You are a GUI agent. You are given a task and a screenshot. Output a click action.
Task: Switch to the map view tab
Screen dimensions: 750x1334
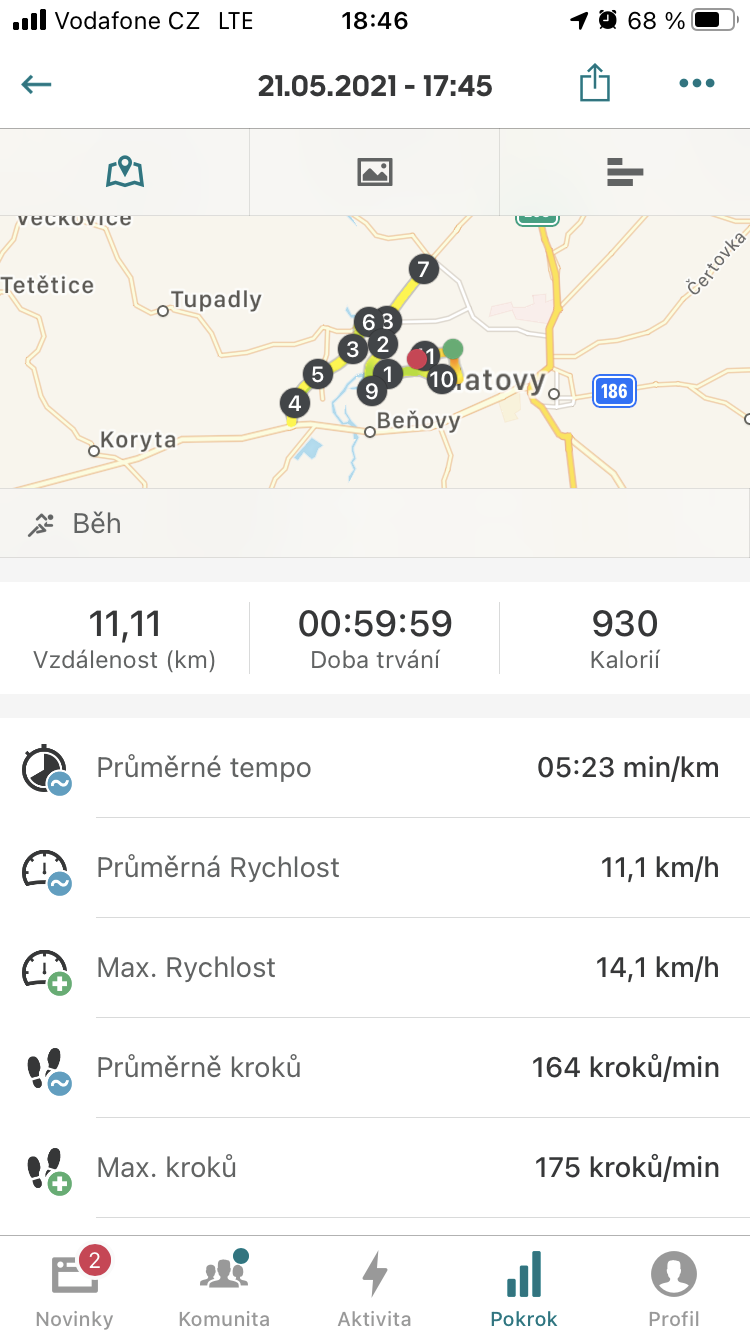[x=125, y=172]
